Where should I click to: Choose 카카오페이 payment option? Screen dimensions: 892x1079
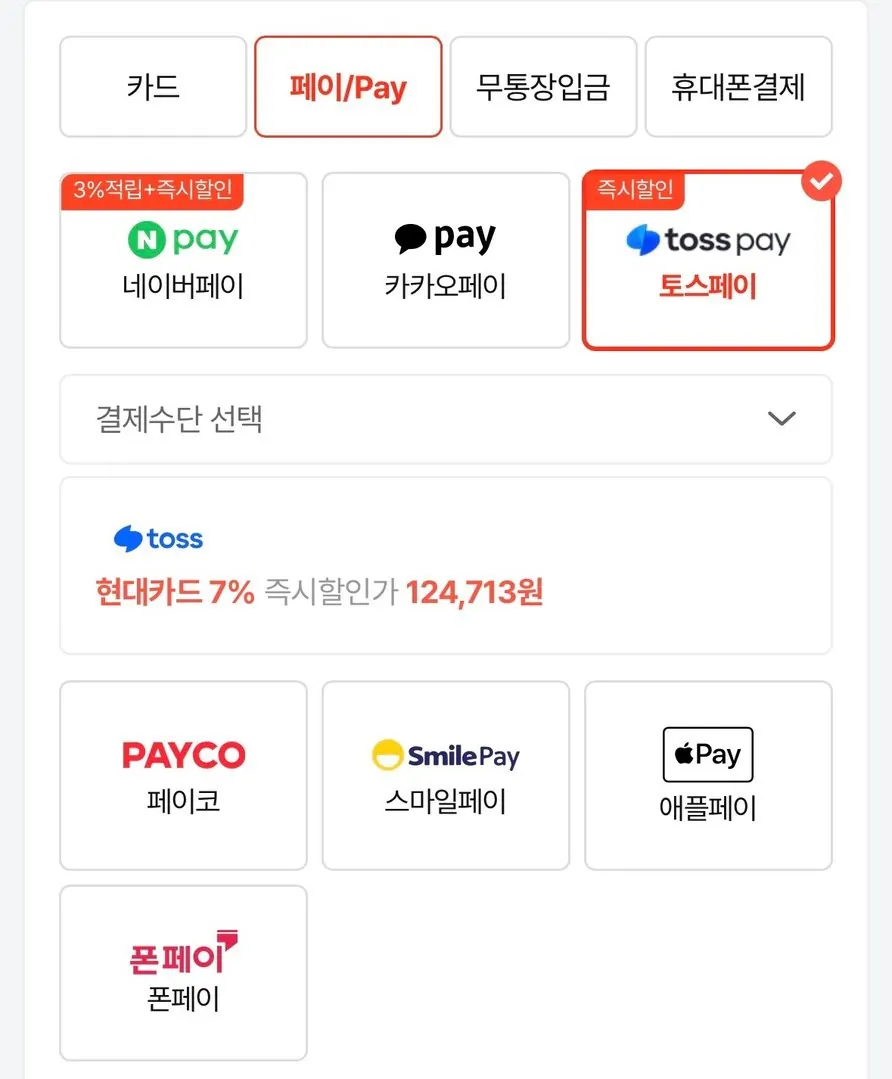tap(445, 261)
